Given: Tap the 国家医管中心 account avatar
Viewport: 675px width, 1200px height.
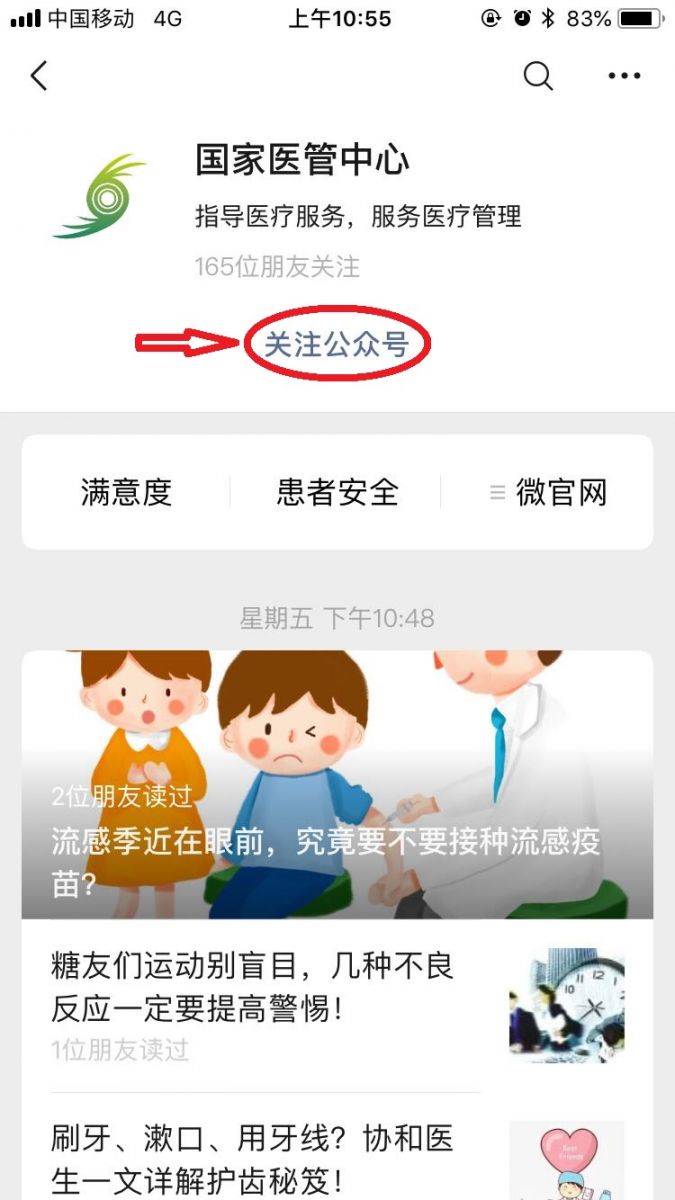Looking at the screenshot, I should pyautogui.click(x=99, y=197).
